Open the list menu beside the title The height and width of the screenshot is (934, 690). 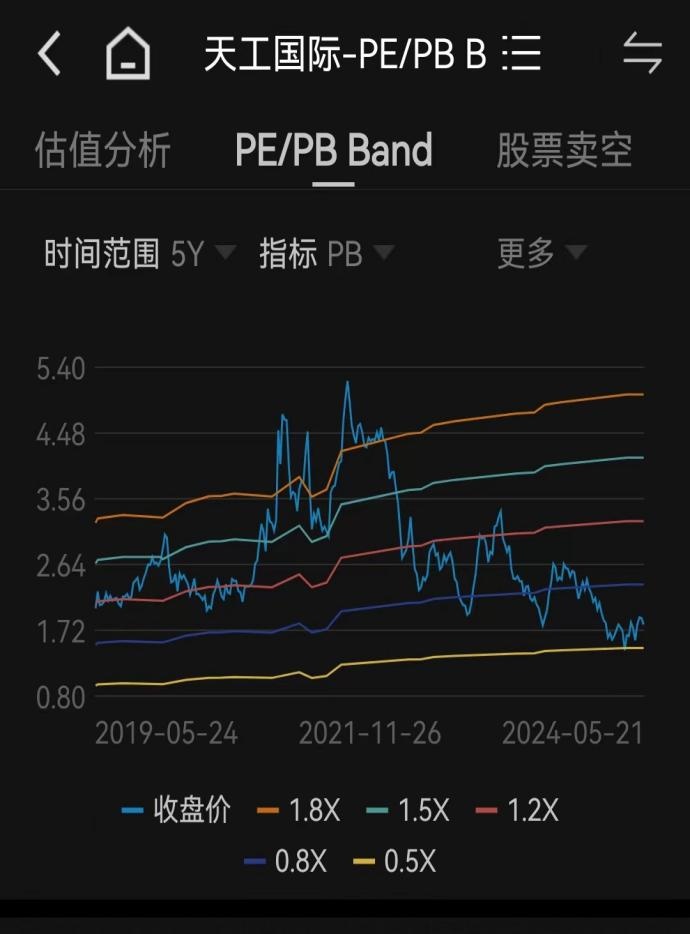(x=522, y=53)
